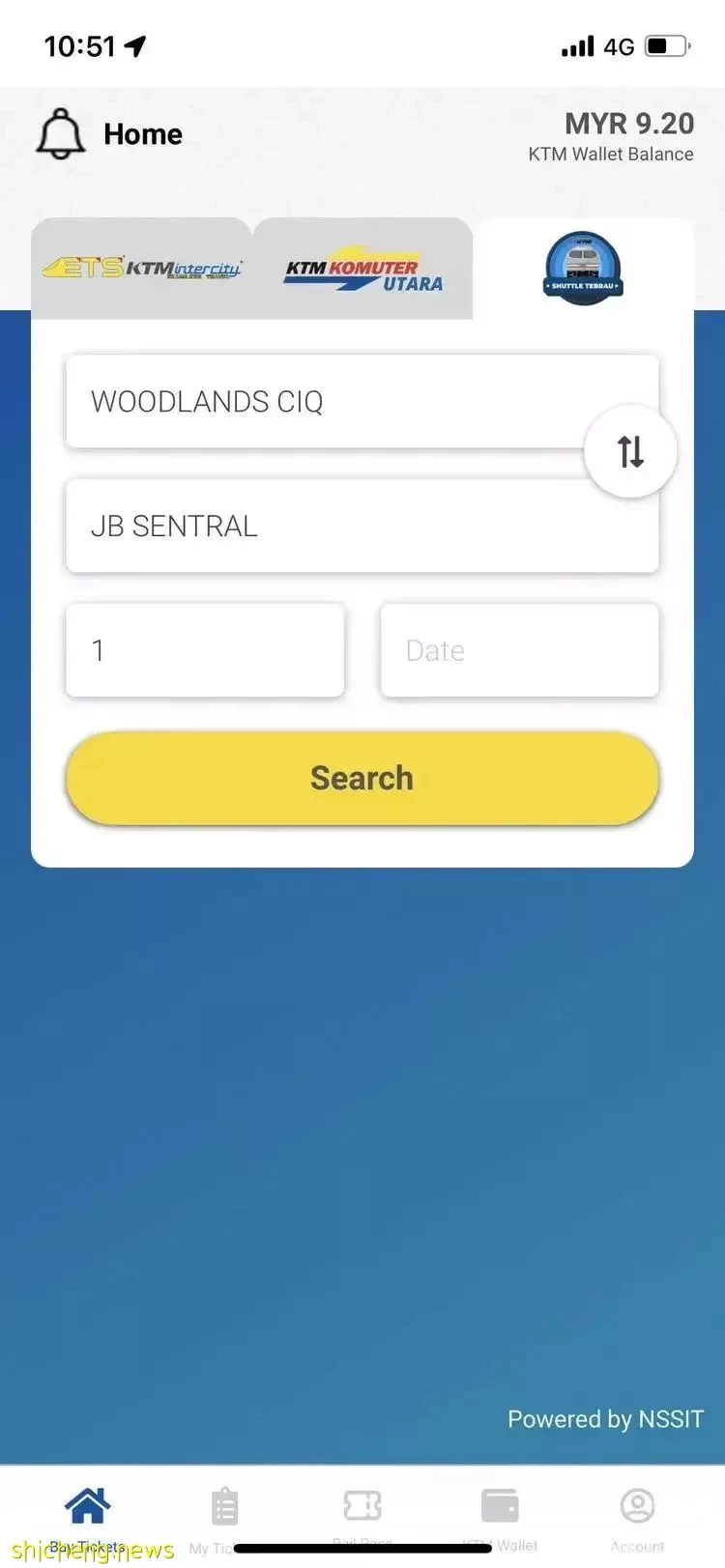
Task: Change the destination station JB Sentral
Action: [329, 526]
